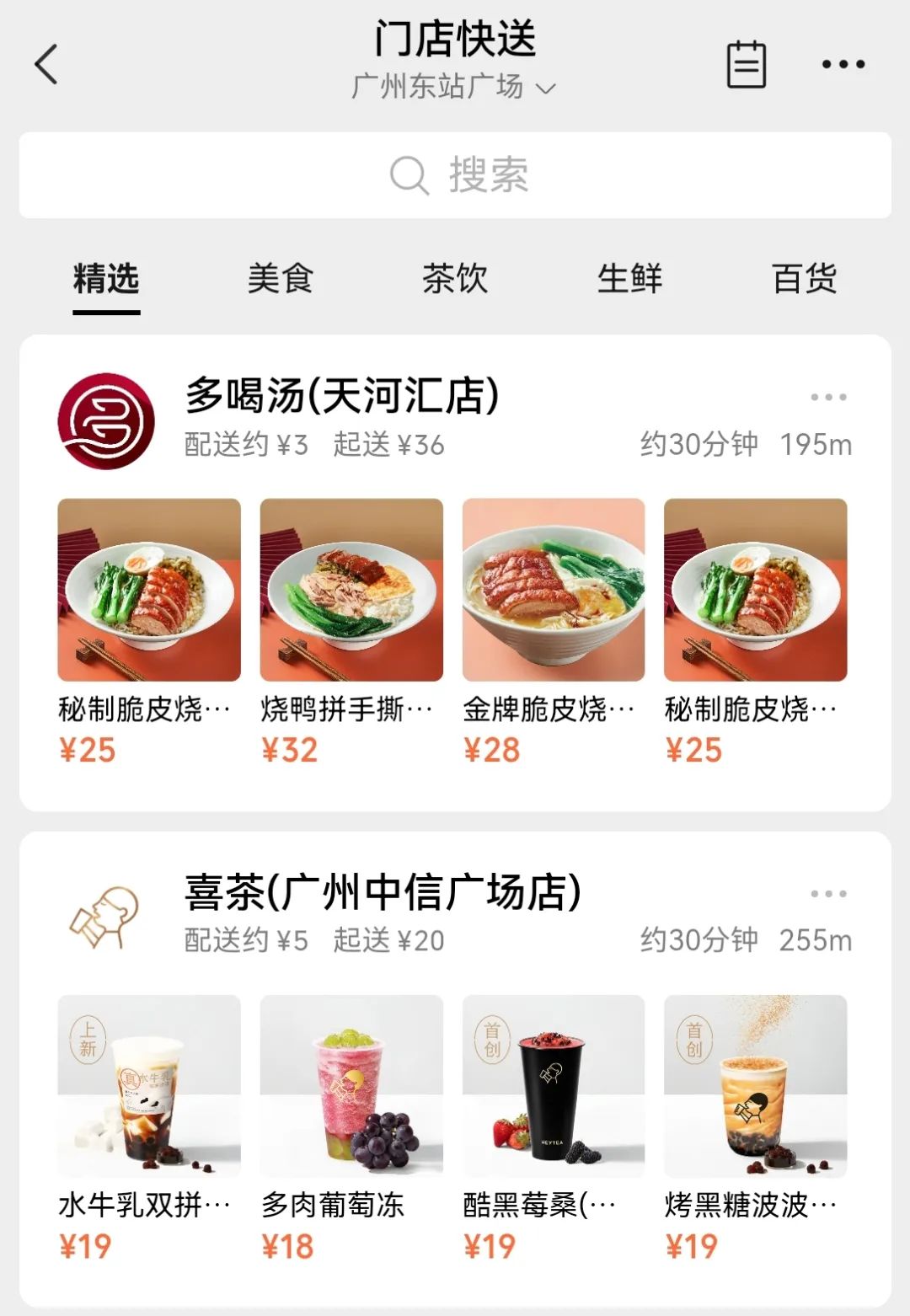The height and width of the screenshot is (1316, 910).
Task: Show more options for 多喝汤 store
Action: (828, 397)
